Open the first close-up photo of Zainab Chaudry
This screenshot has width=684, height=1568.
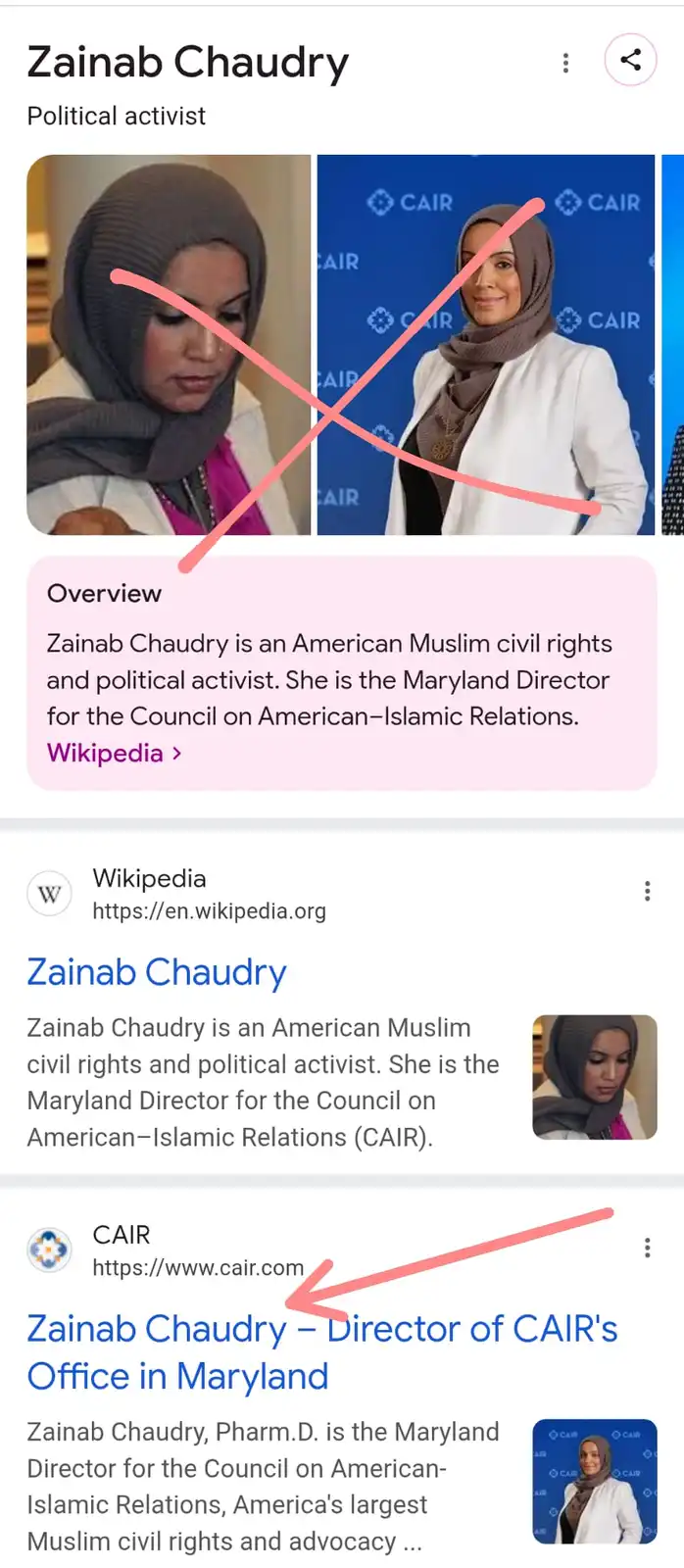point(169,344)
